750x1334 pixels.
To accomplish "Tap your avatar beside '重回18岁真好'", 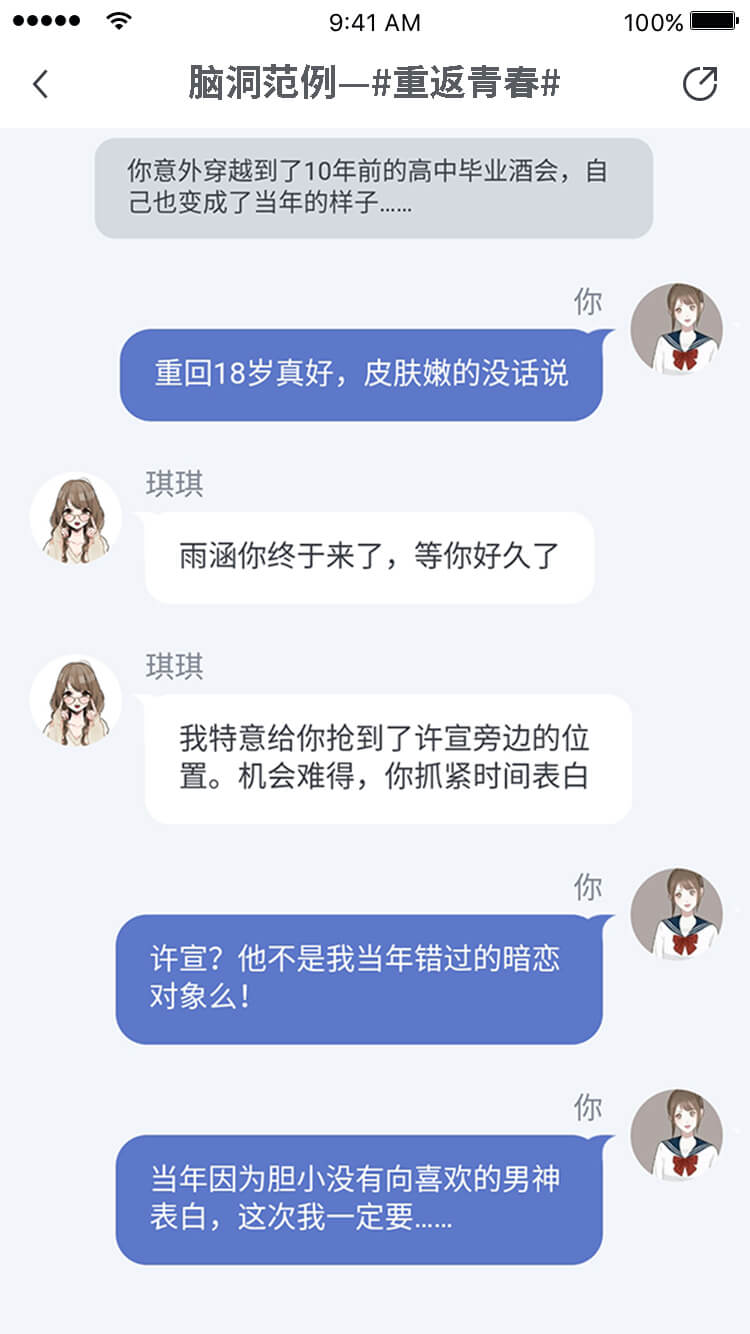I will coord(676,330).
